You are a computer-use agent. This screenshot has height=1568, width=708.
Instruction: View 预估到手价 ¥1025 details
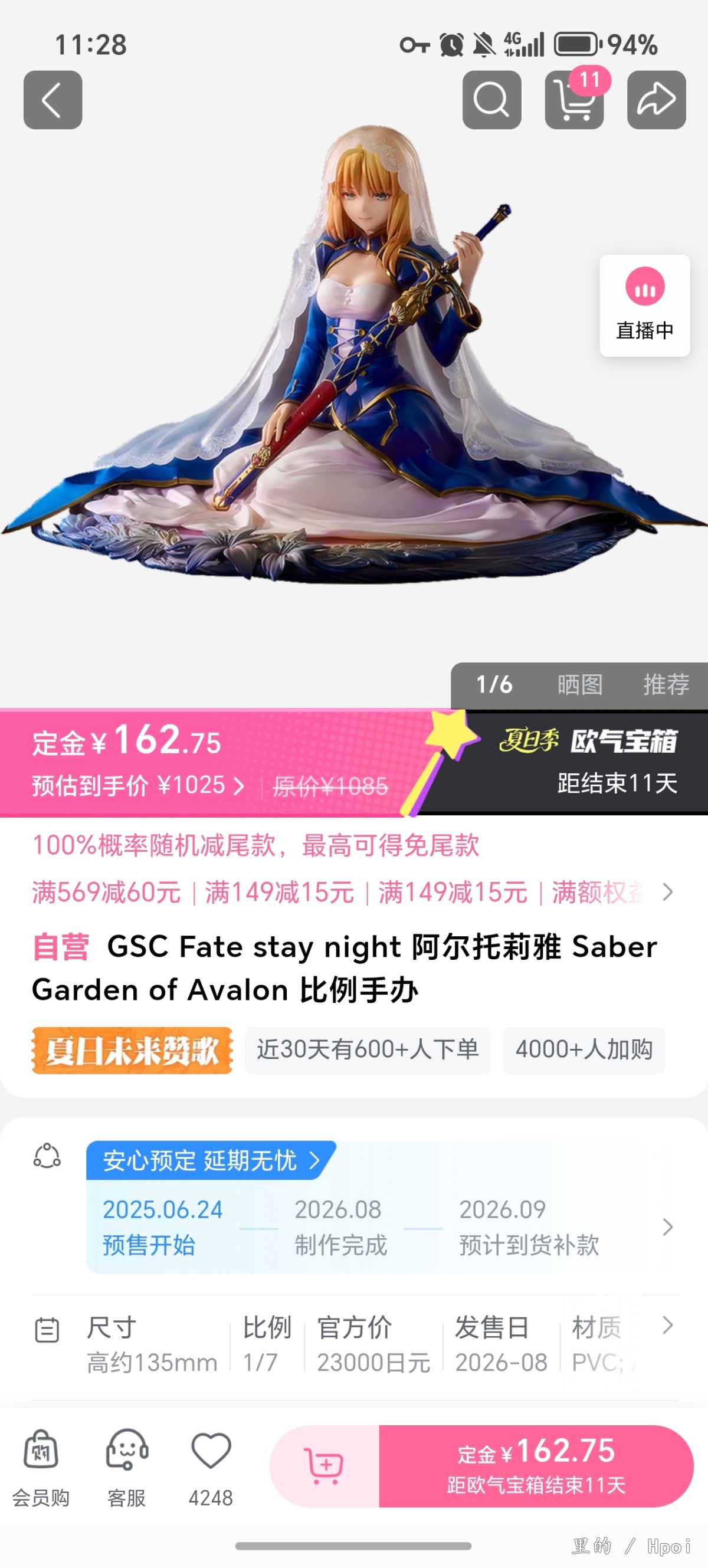(x=137, y=786)
